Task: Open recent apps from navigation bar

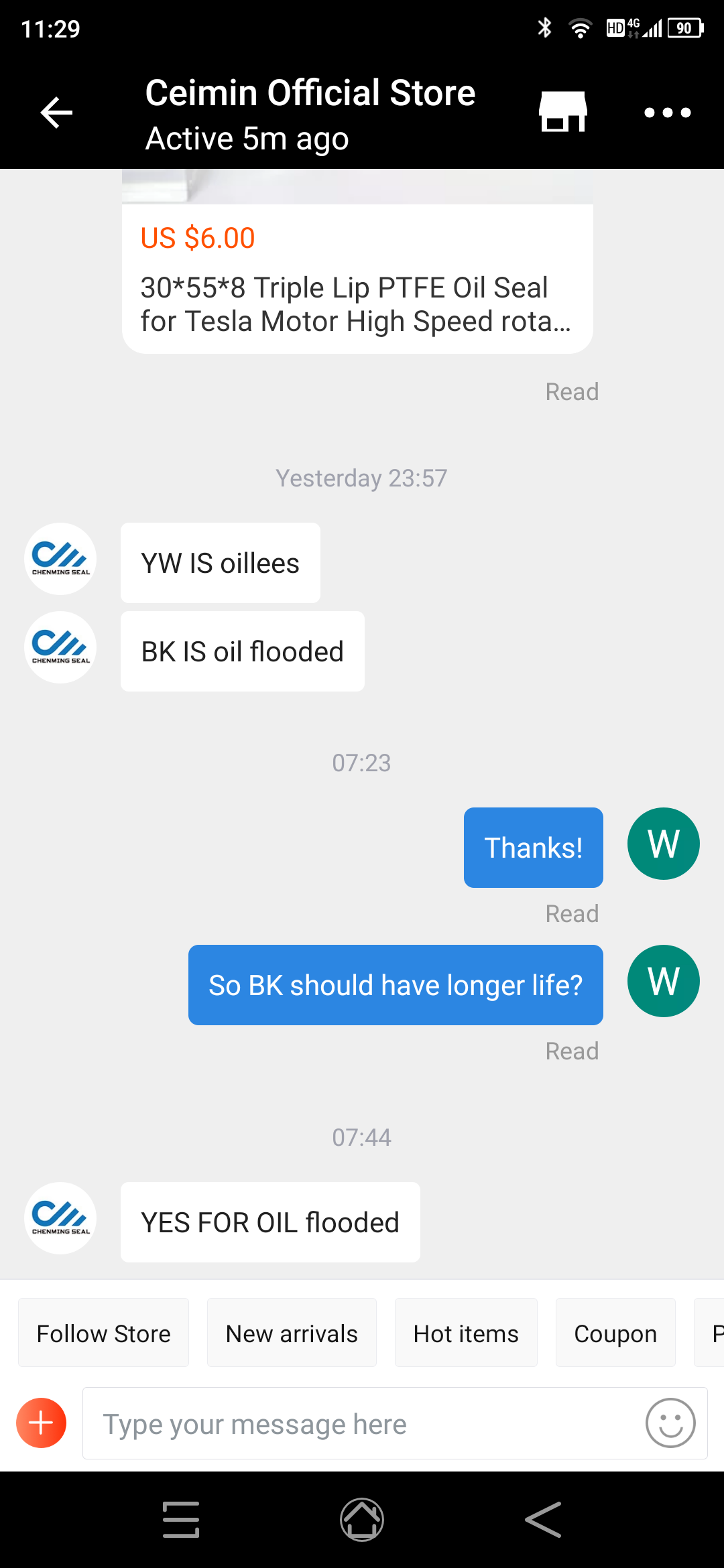Action: pos(181,1520)
